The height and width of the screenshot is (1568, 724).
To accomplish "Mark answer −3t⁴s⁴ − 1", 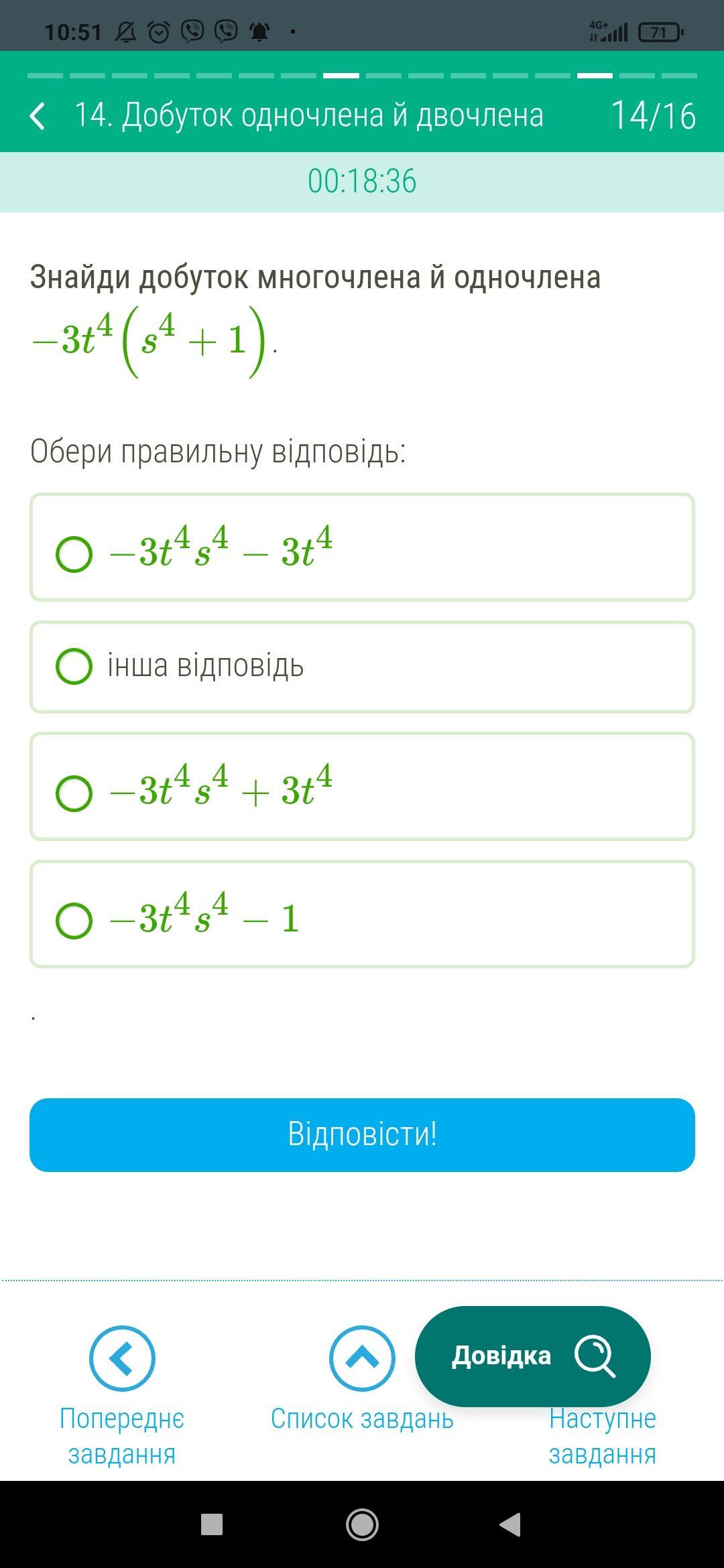I will [74, 920].
